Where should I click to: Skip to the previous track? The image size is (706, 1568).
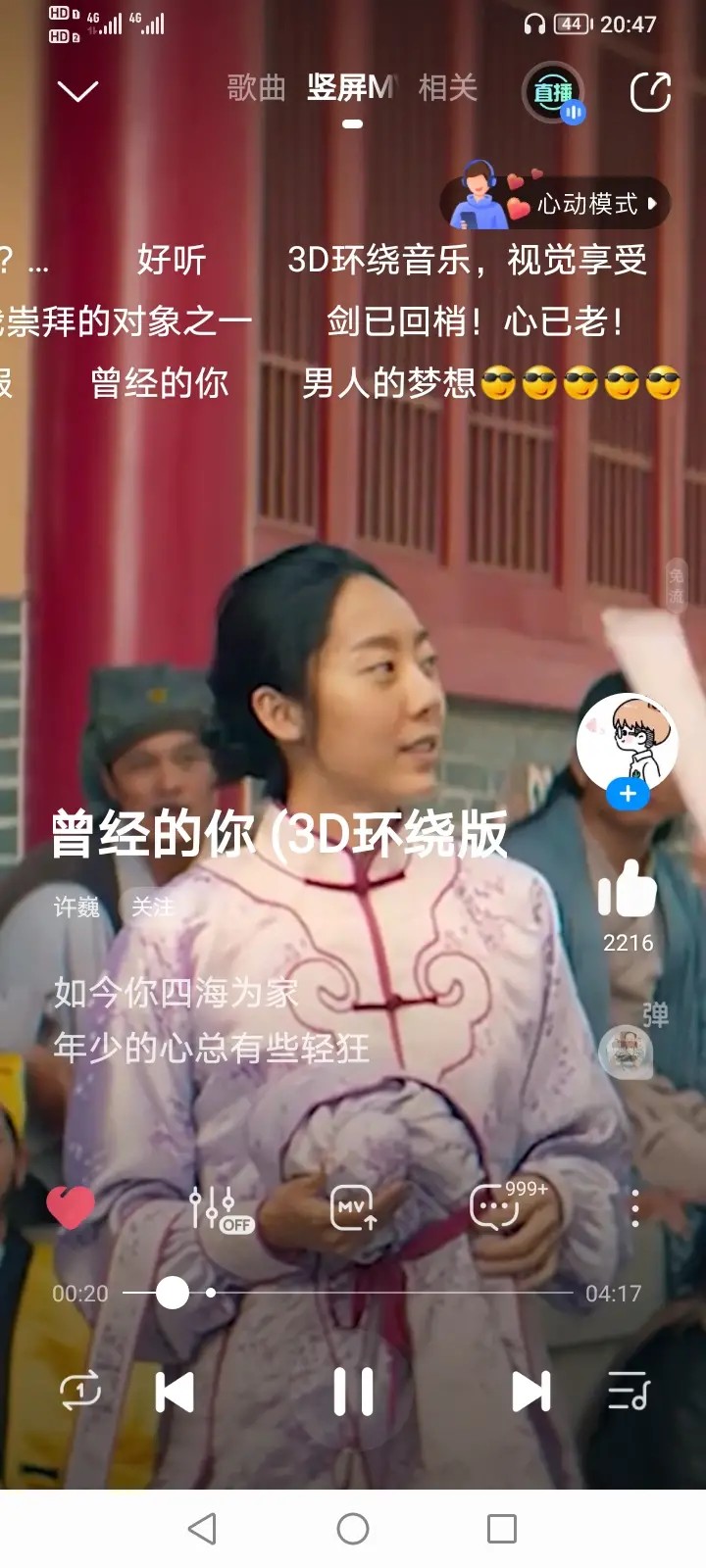[x=175, y=1392]
